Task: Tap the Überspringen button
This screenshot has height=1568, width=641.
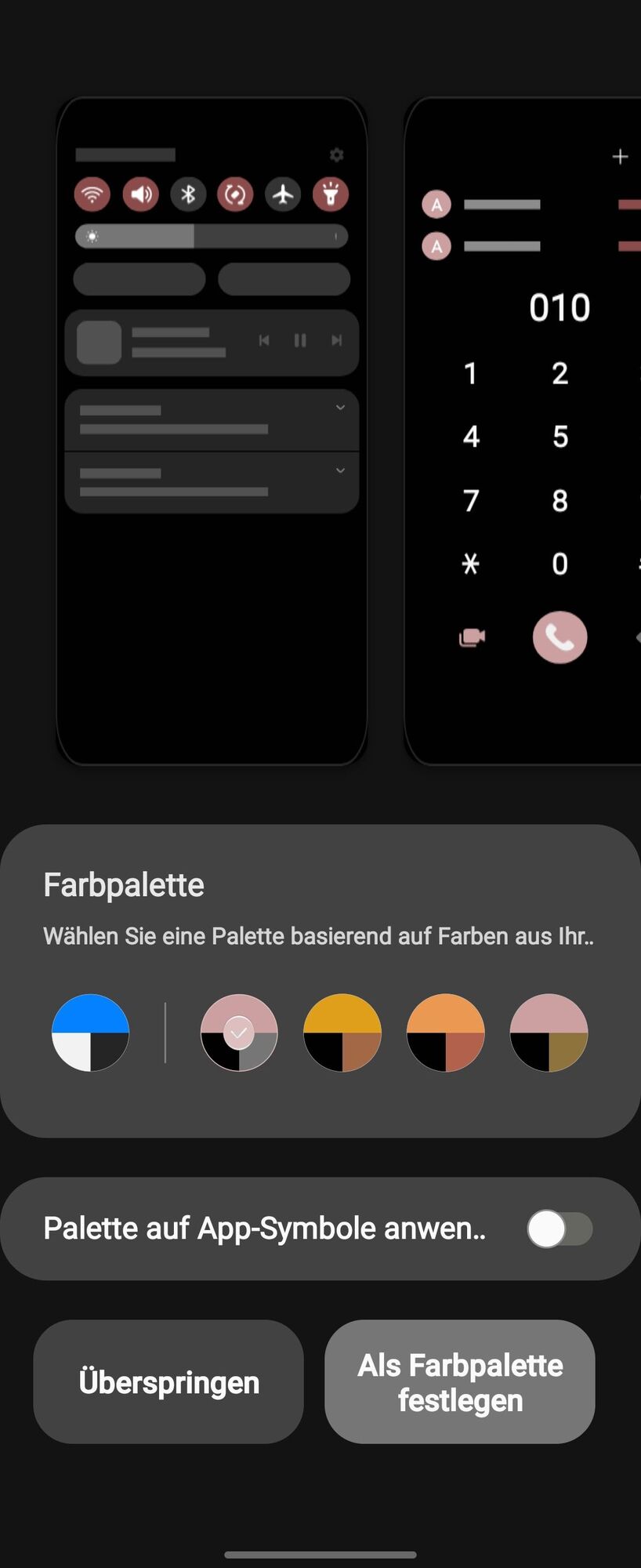Action: pos(168,1382)
